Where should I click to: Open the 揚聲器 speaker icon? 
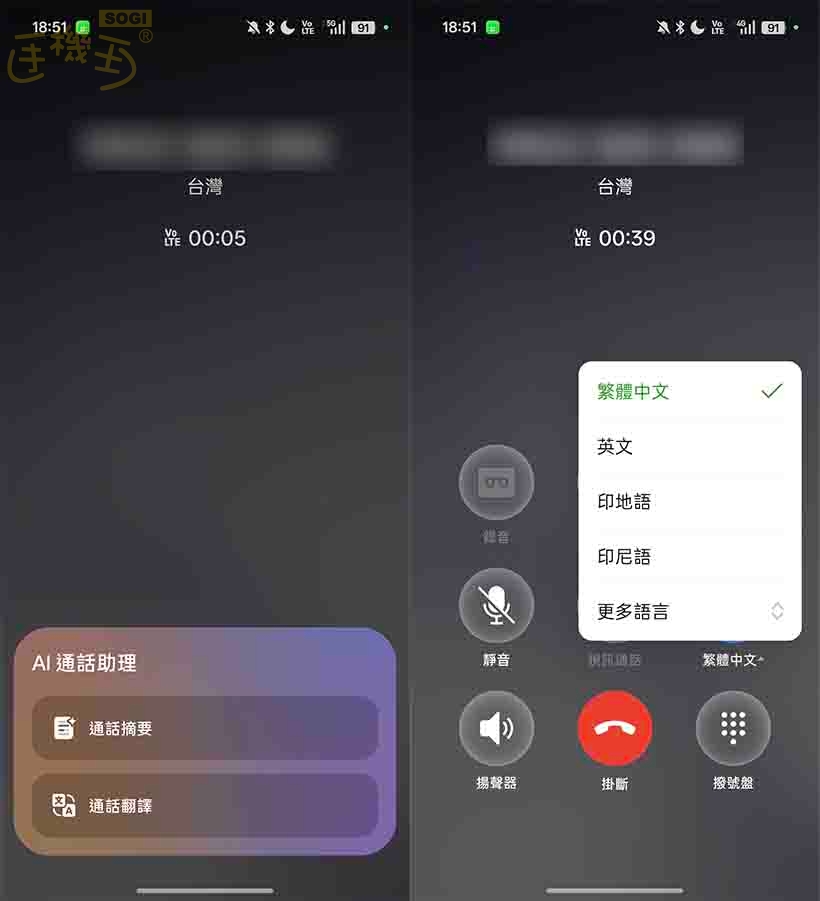497,729
